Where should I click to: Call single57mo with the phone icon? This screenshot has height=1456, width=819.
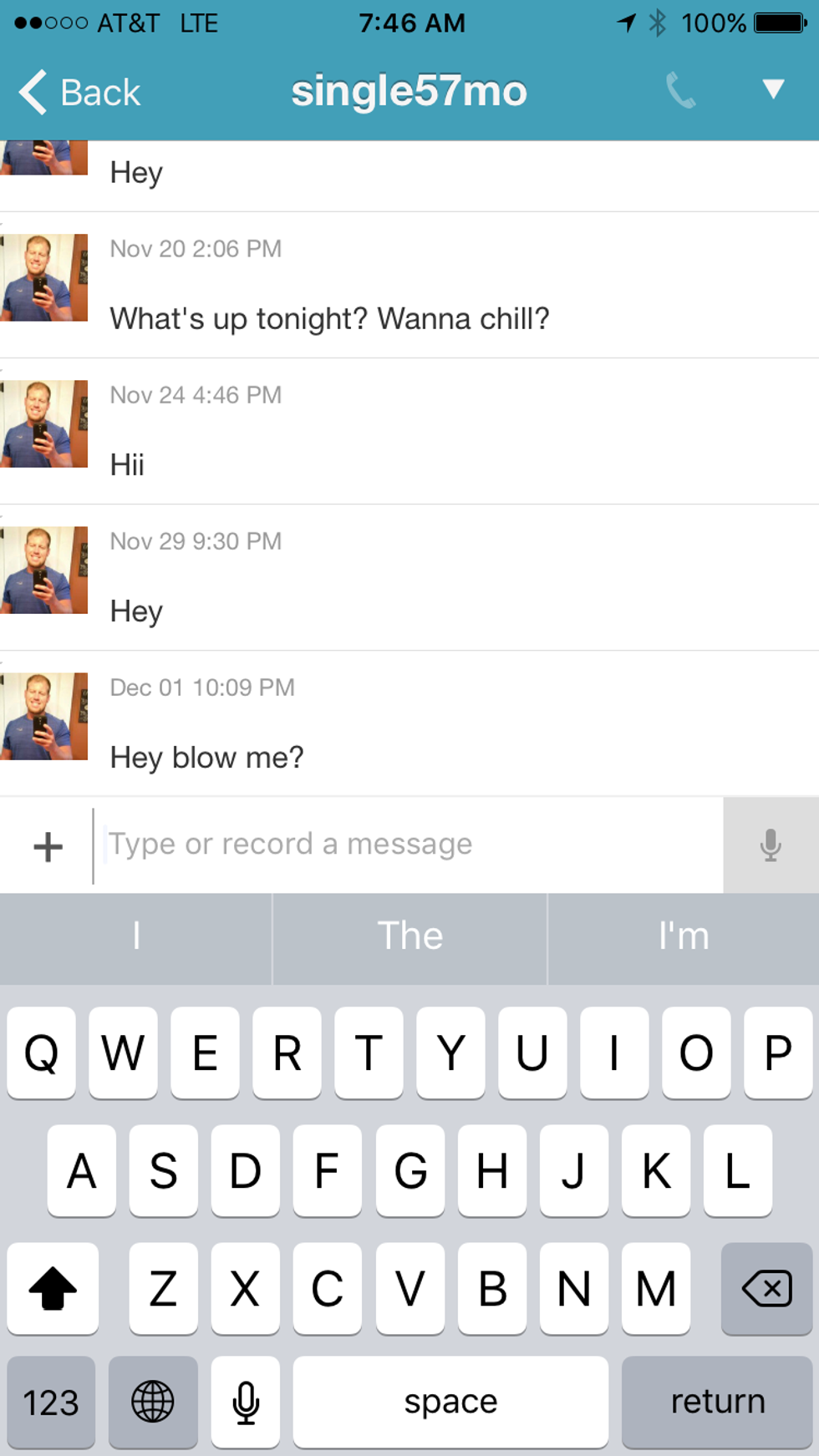click(680, 90)
